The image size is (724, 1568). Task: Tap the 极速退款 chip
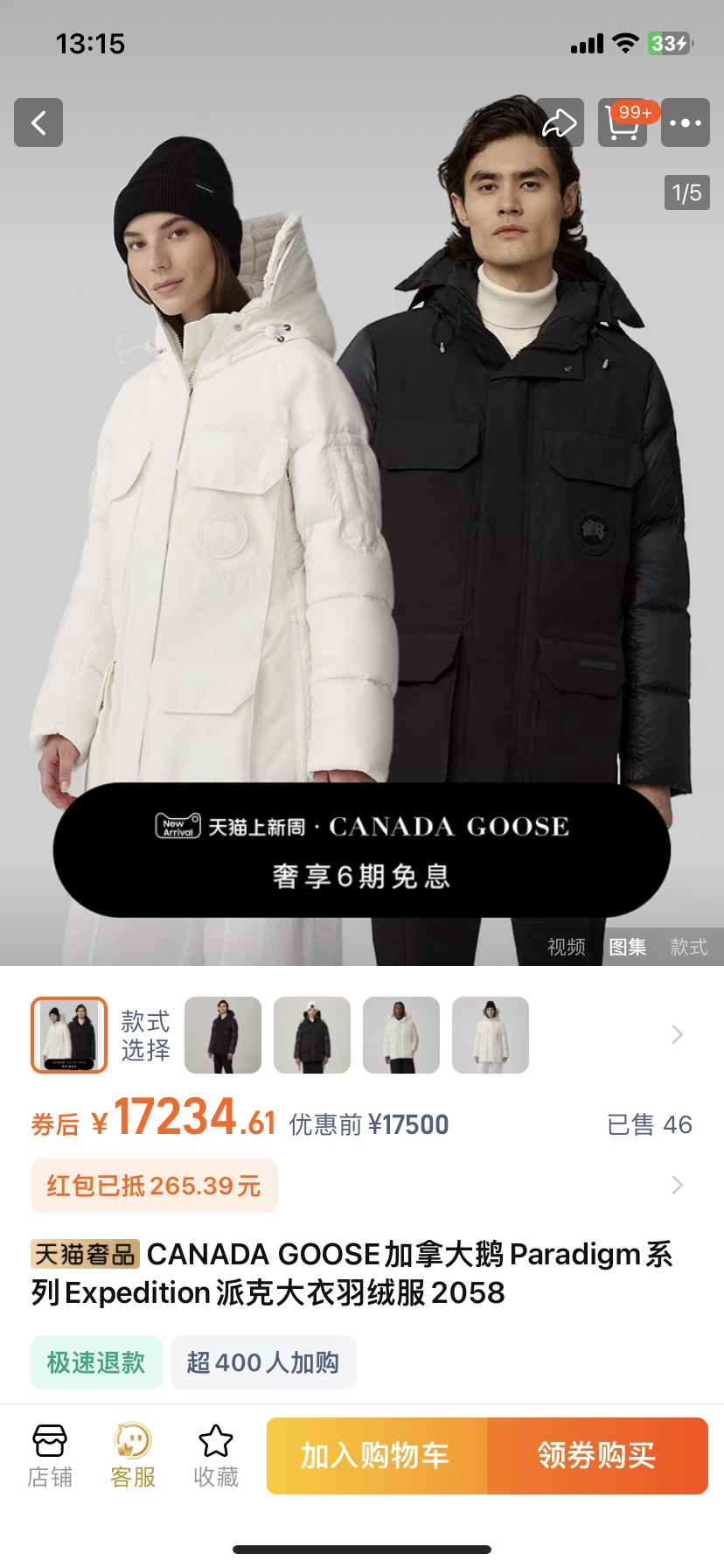click(x=96, y=1362)
